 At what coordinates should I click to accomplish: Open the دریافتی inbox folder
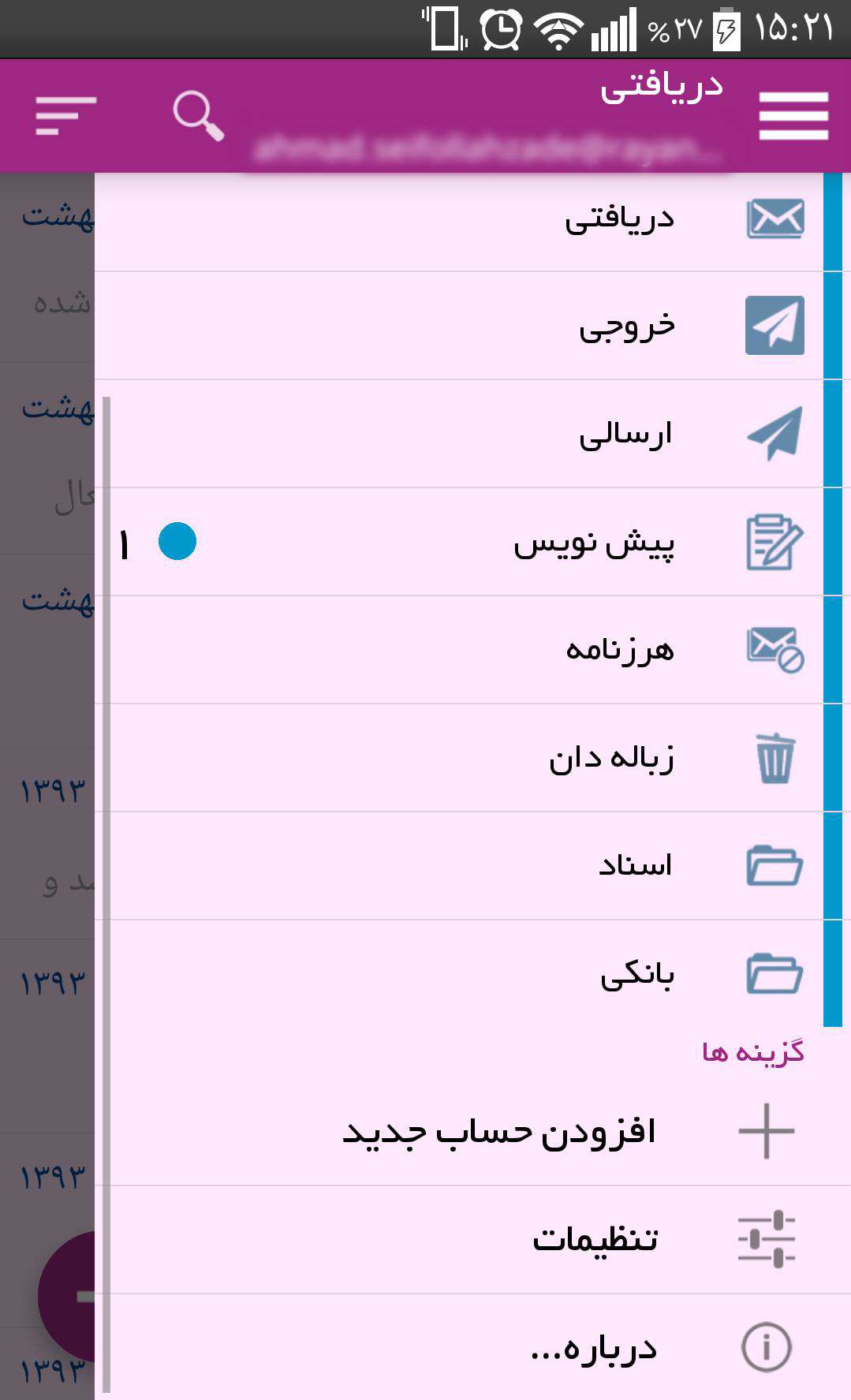coord(619,218)
